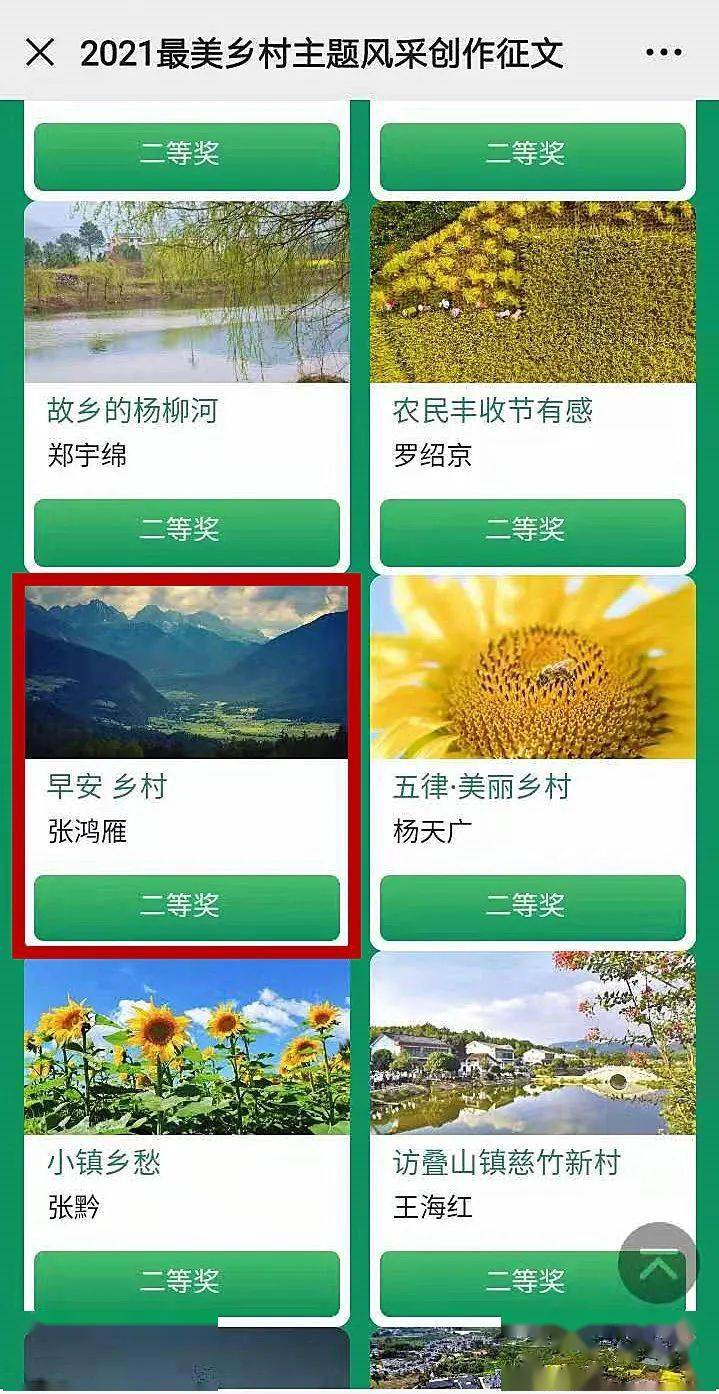Tap 二等奖 button under 农民丰收节有感
This screenshot has width=719, height=1394.
click(533, 532)
